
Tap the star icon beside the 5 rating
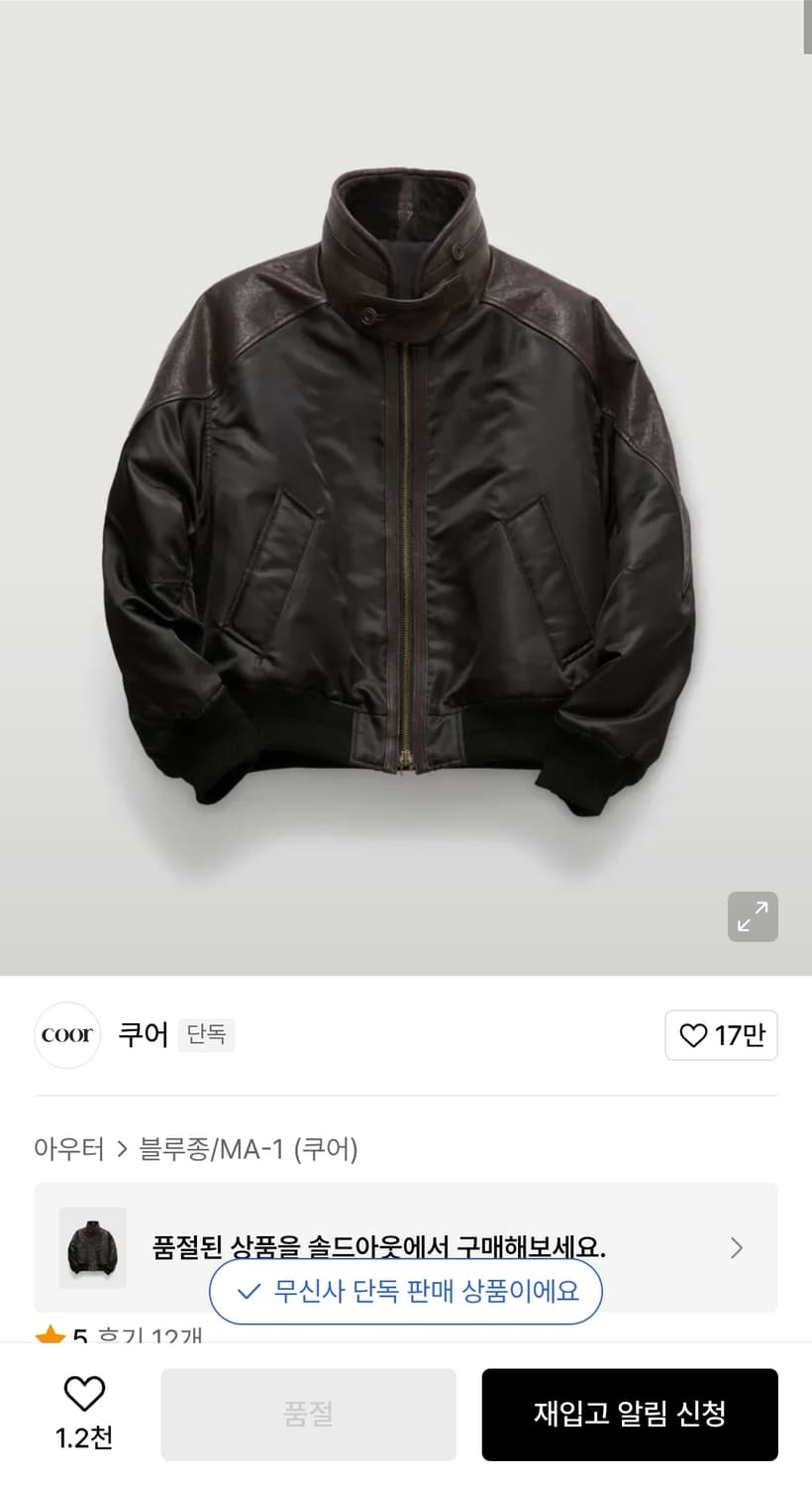pyautogui.click(x=52, y=1337)
